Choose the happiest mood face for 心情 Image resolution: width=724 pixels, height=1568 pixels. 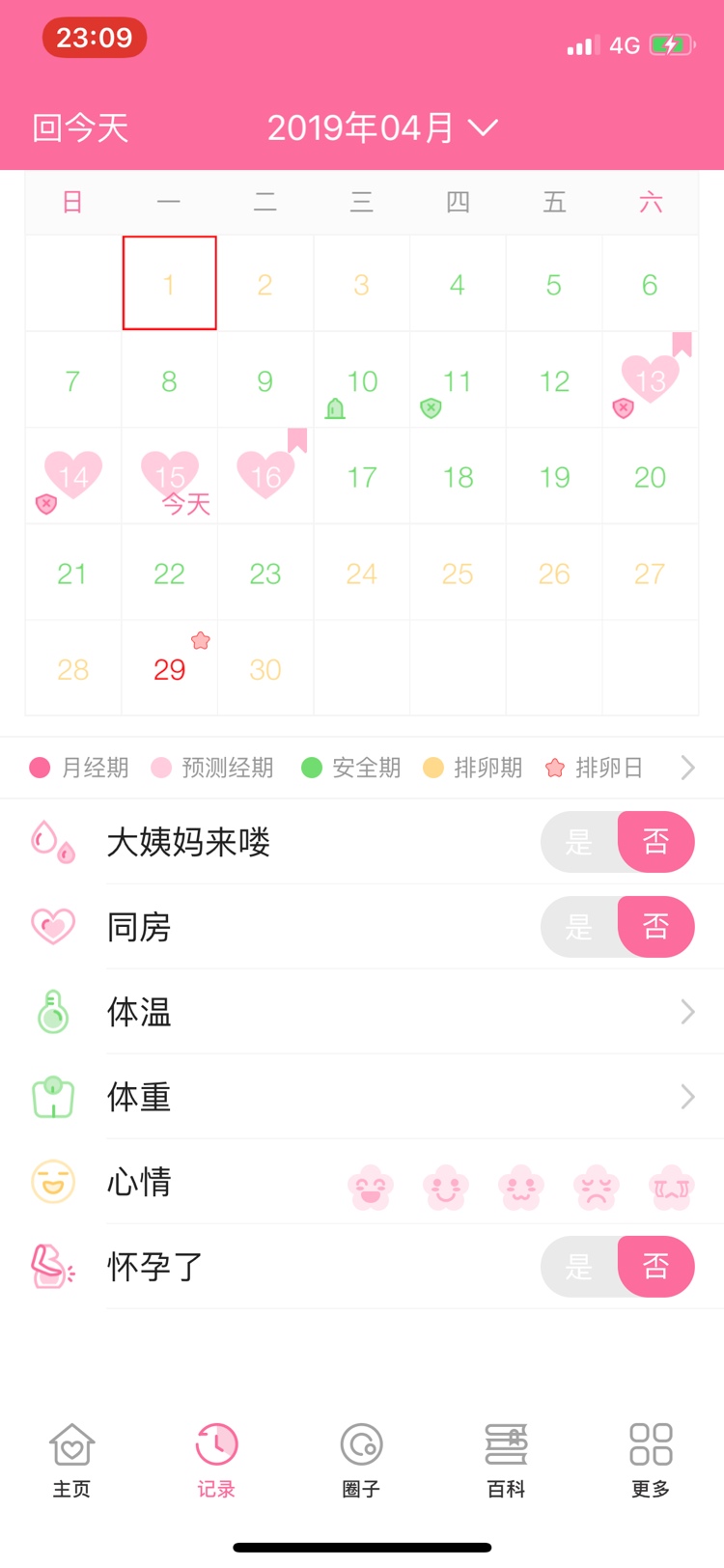pyautogui.click(x=371, y=1187)
